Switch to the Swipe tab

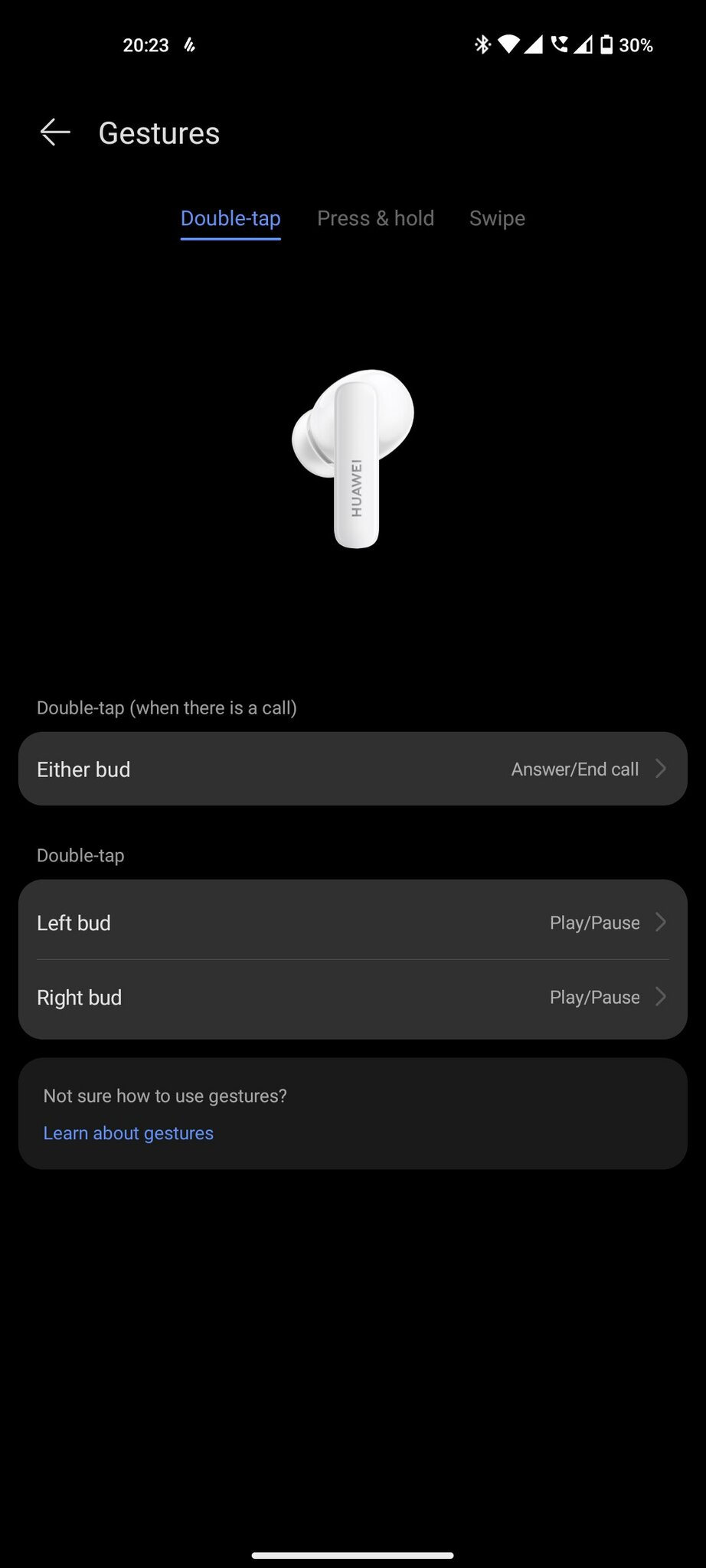click(x=497, y=218)
